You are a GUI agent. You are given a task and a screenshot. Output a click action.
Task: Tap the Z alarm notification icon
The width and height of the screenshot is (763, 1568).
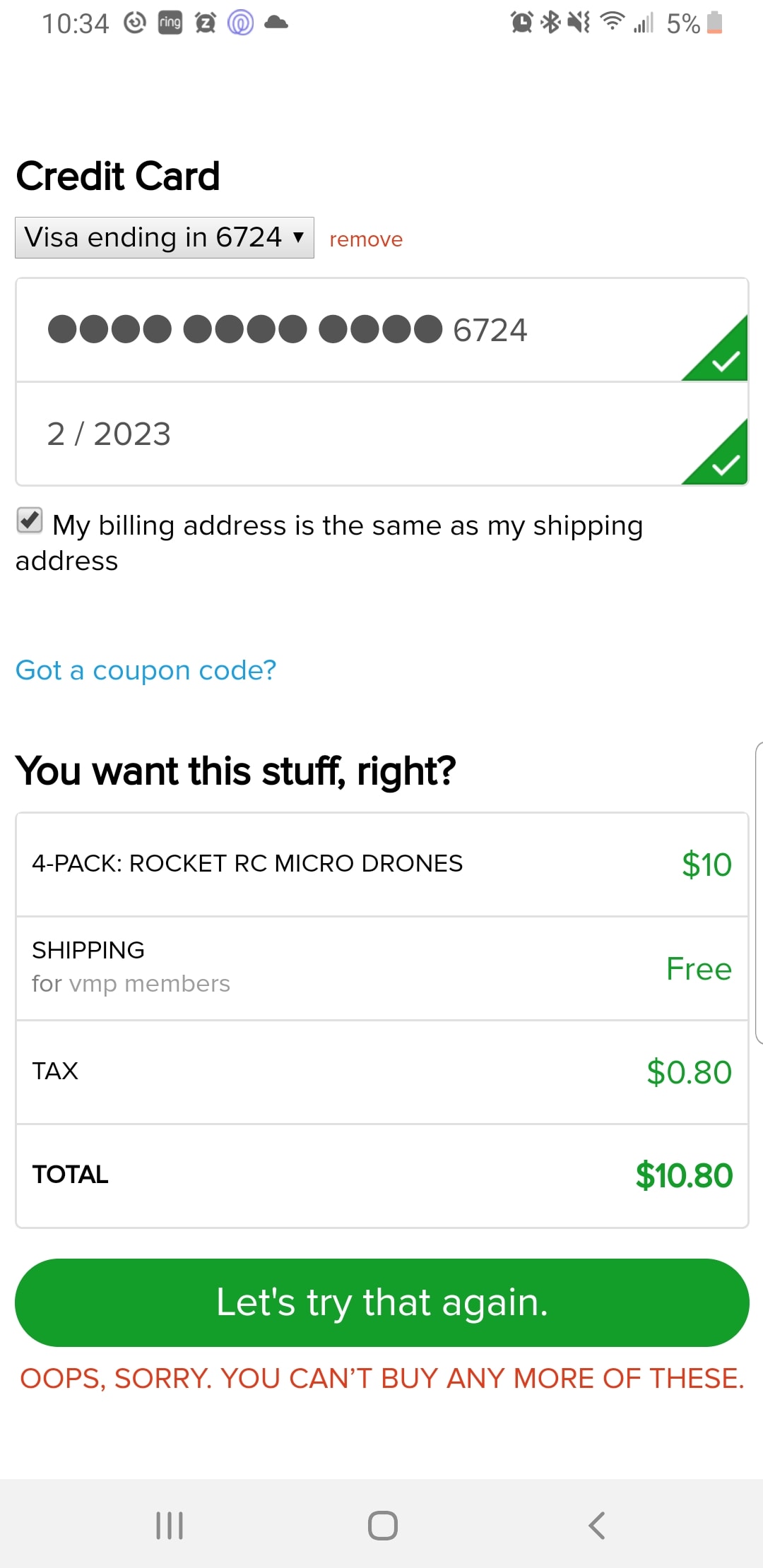coord(205,23)
